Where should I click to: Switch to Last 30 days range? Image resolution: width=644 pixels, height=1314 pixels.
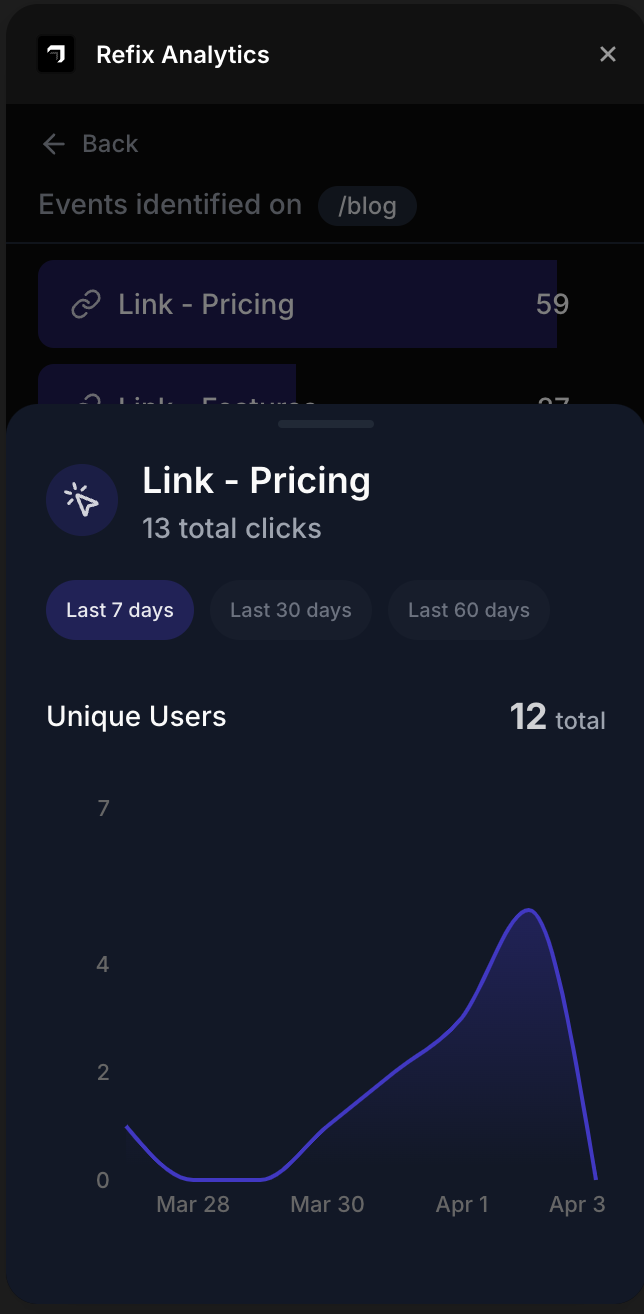pyautogui.click(x=291, y=610)
